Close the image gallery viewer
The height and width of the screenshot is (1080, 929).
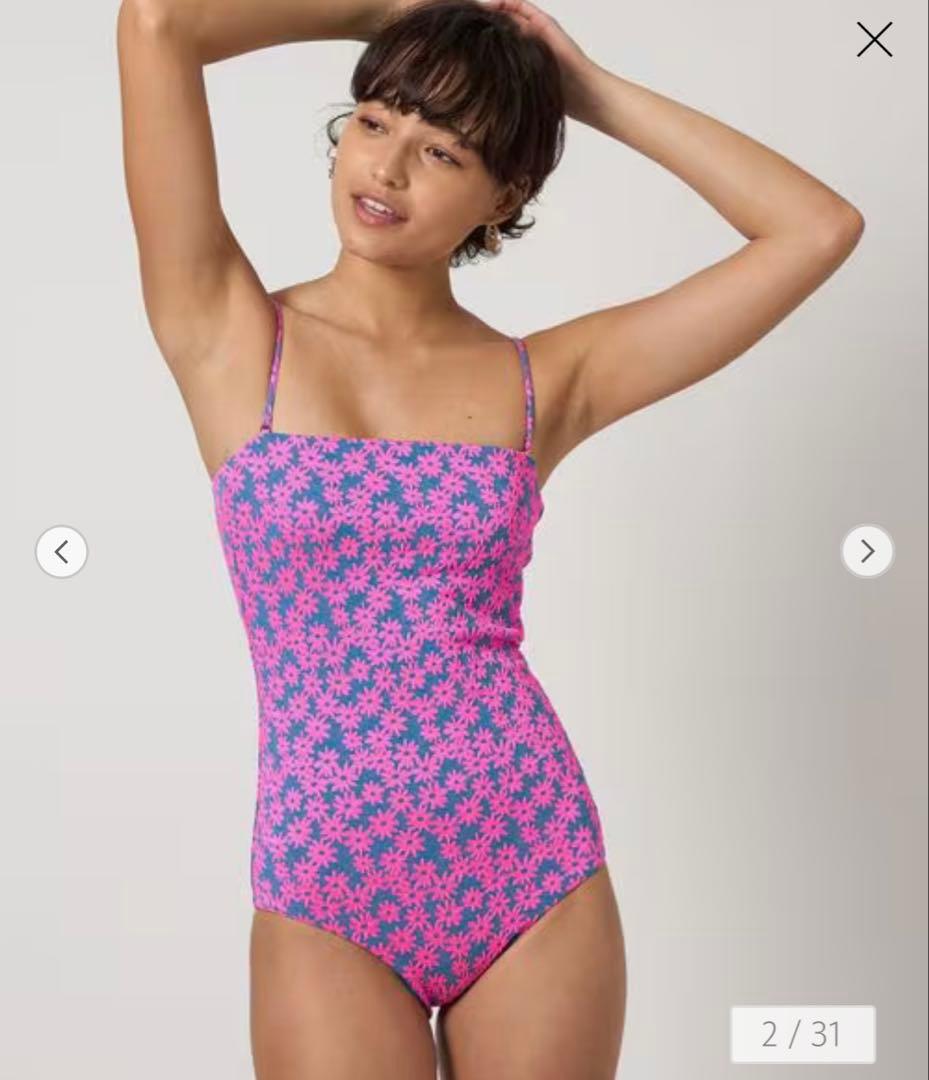coord(874,40)
